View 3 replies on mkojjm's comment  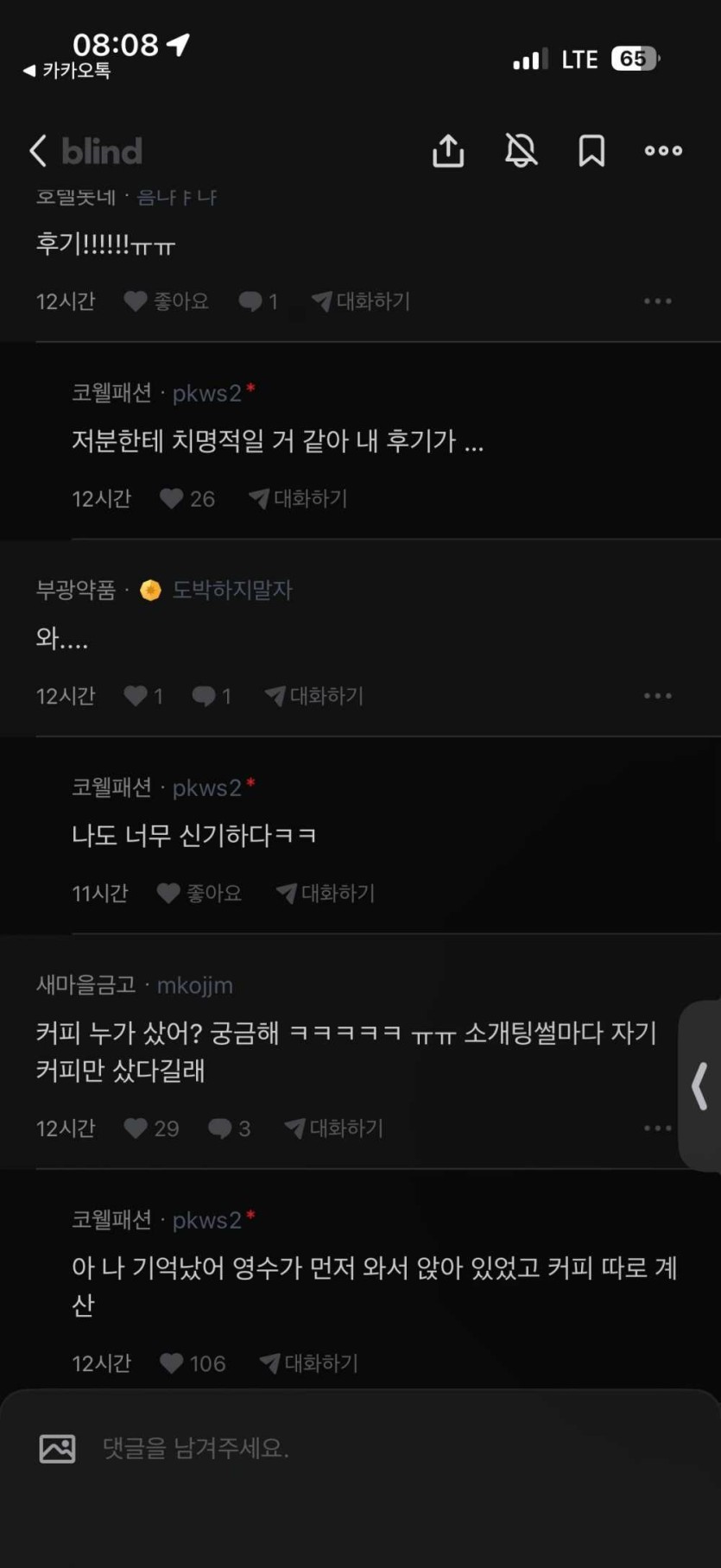[x=229, y=1129]
